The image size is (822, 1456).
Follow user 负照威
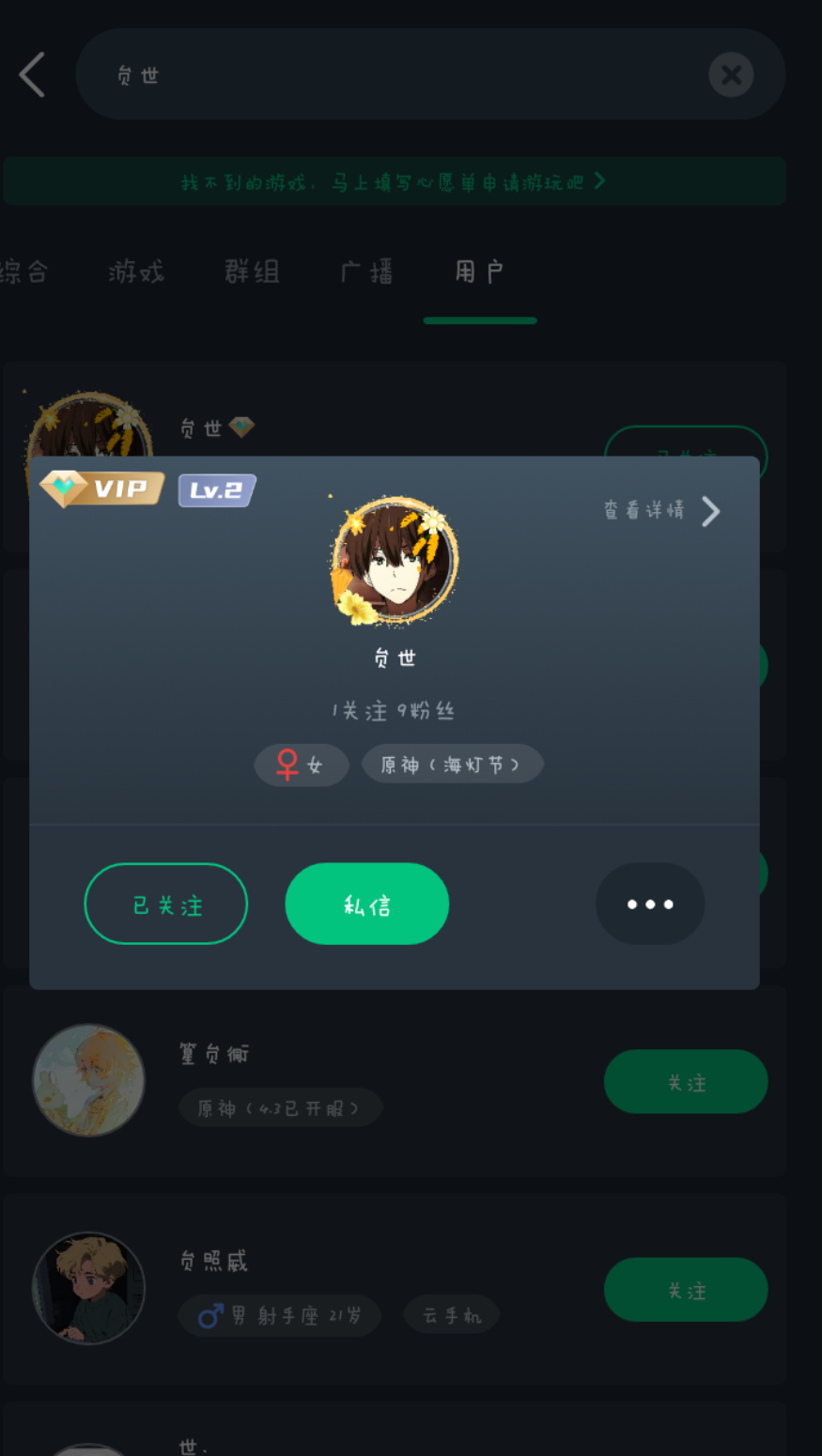pos(686,1290)
